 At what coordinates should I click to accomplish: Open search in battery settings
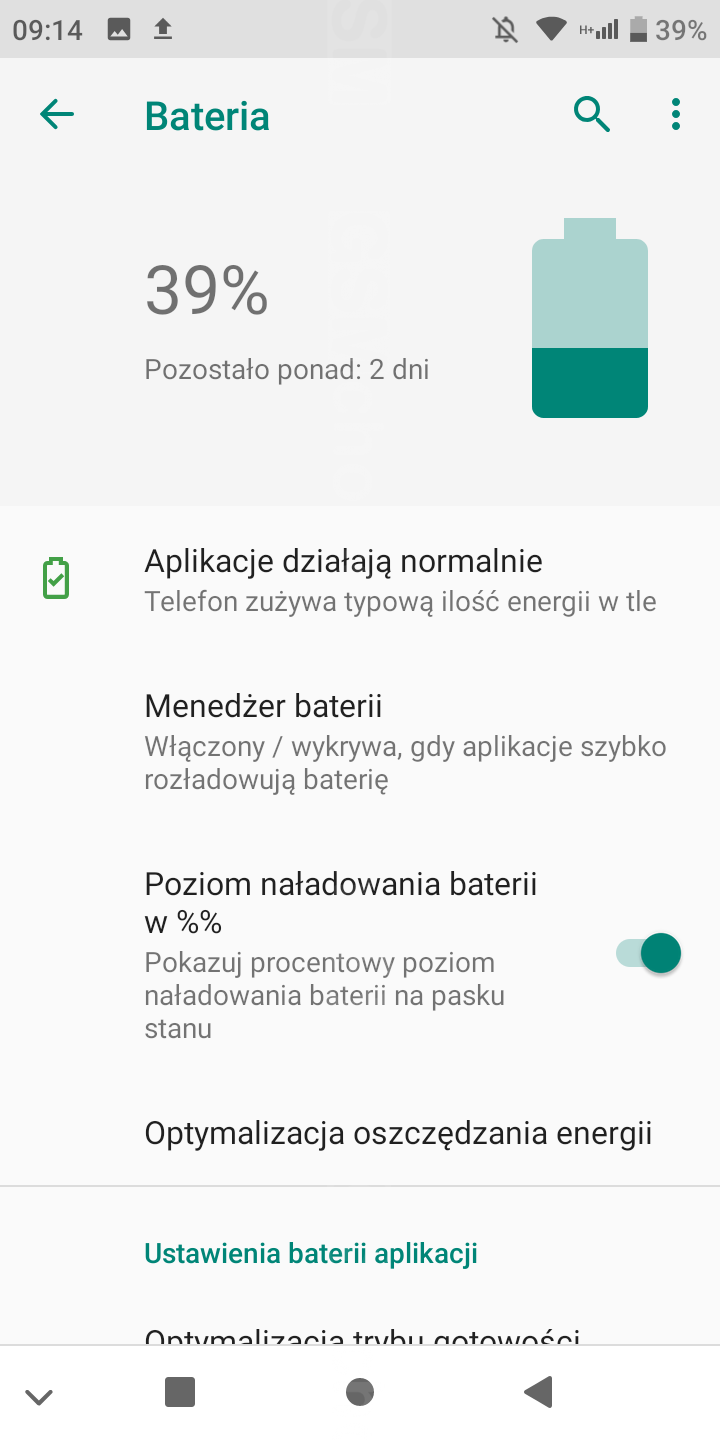coord(592,116)
